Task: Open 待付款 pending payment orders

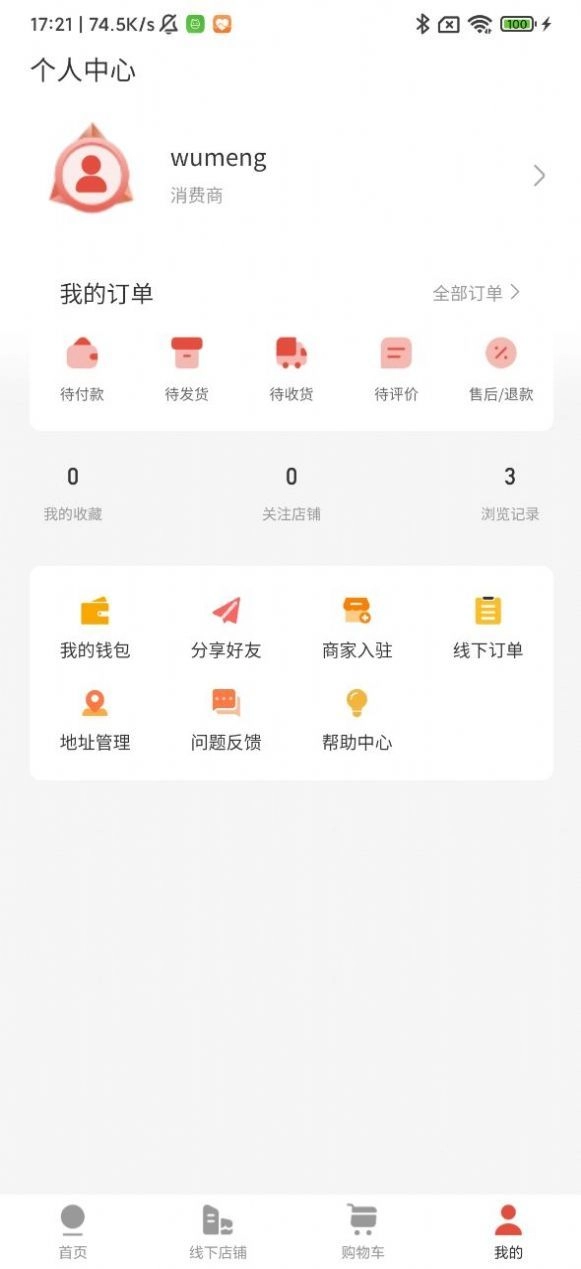Action: [x=82, y=369]
